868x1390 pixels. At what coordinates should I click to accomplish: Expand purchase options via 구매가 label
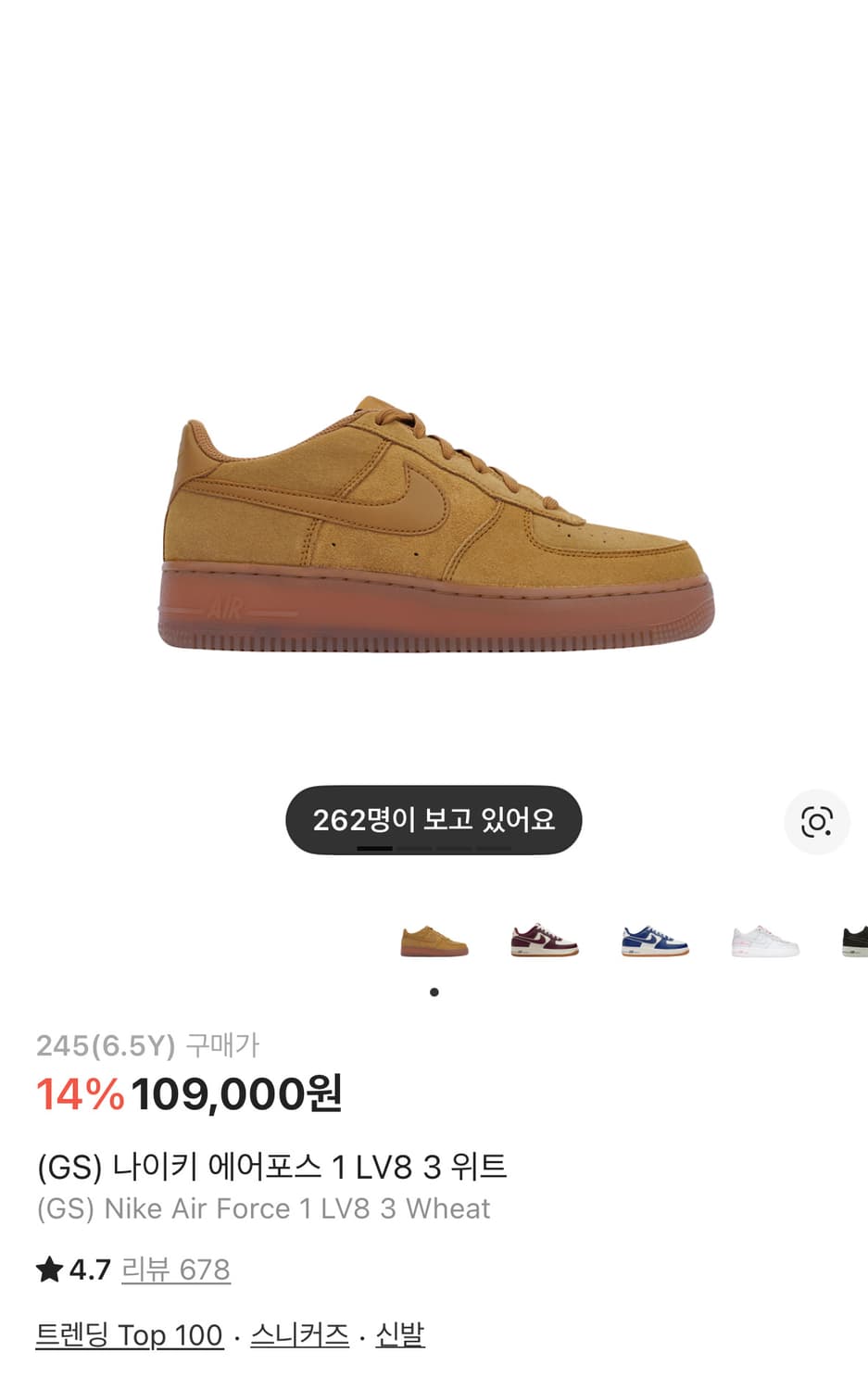click(221, 1045)
